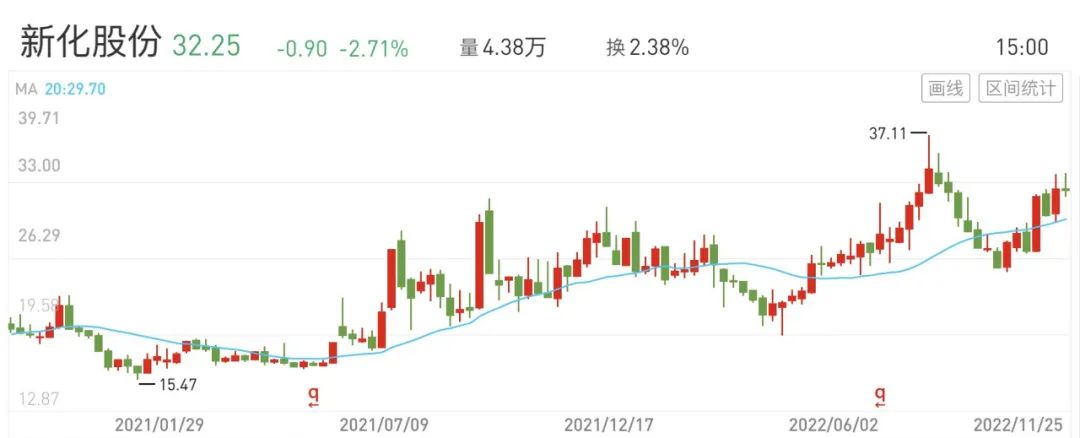Tap the q marker near 2022/06/02
This screenshot has width=1080, height=438.
(880, 397)
